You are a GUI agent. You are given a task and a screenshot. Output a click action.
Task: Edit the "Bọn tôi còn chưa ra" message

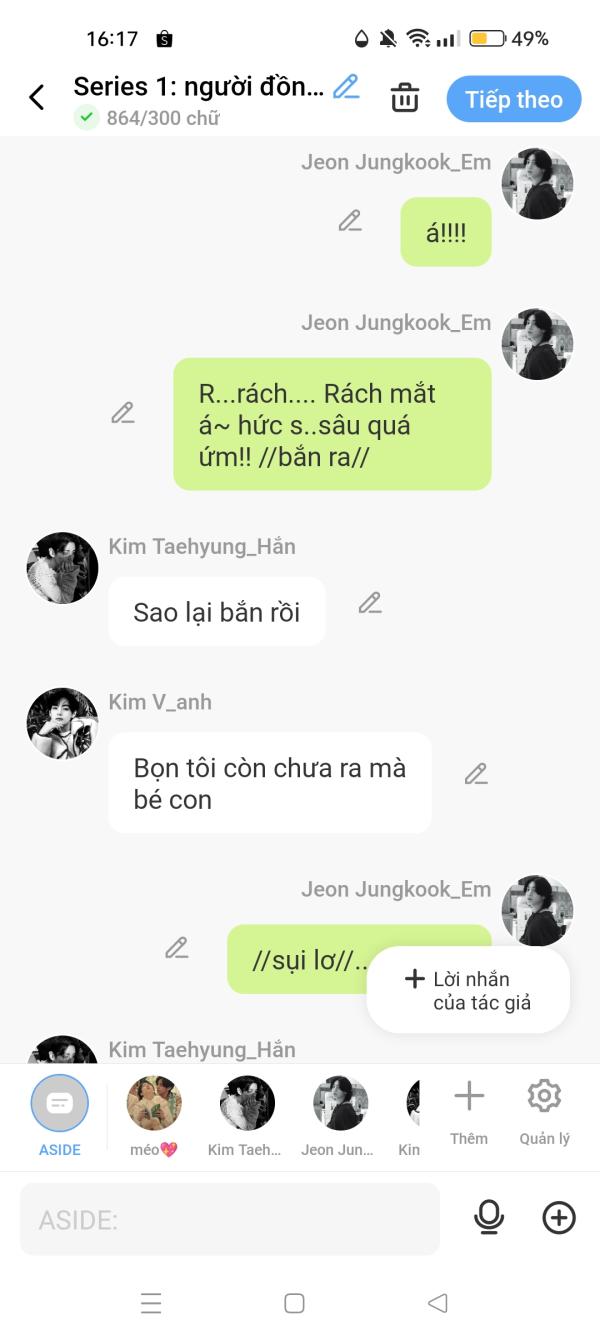point(476,774)
